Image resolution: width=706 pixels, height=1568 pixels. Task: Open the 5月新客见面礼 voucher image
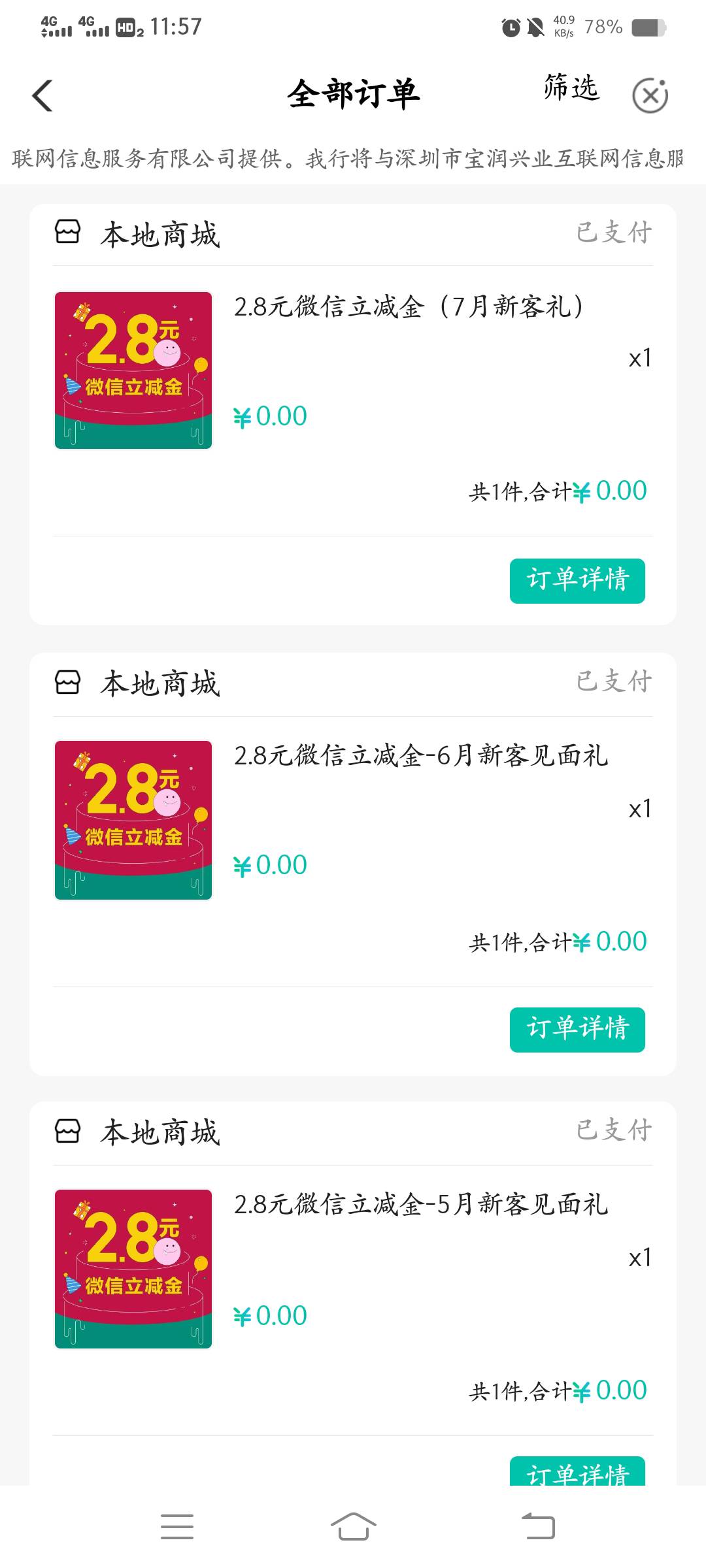coord(133,1269)
